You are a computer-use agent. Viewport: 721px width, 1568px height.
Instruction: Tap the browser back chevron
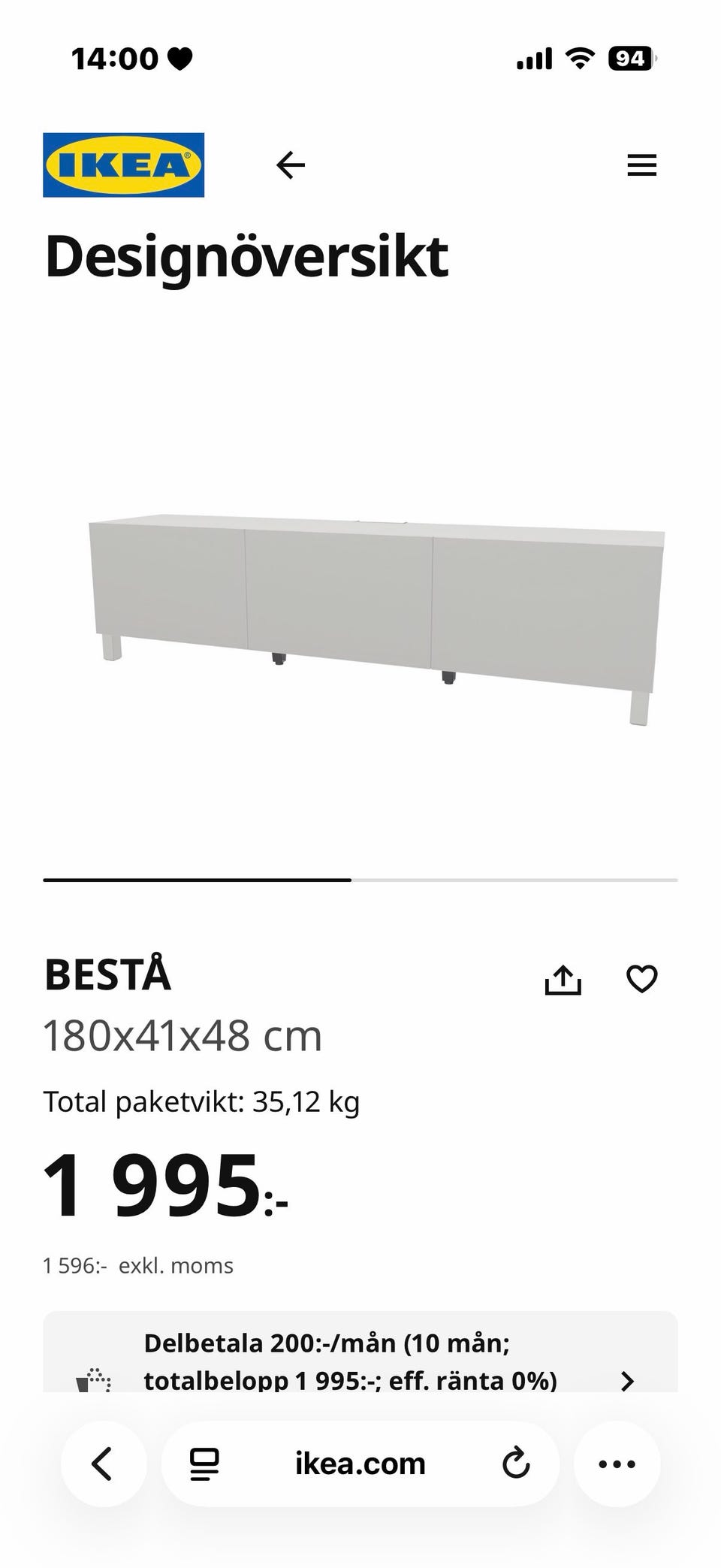point(103,1462)
